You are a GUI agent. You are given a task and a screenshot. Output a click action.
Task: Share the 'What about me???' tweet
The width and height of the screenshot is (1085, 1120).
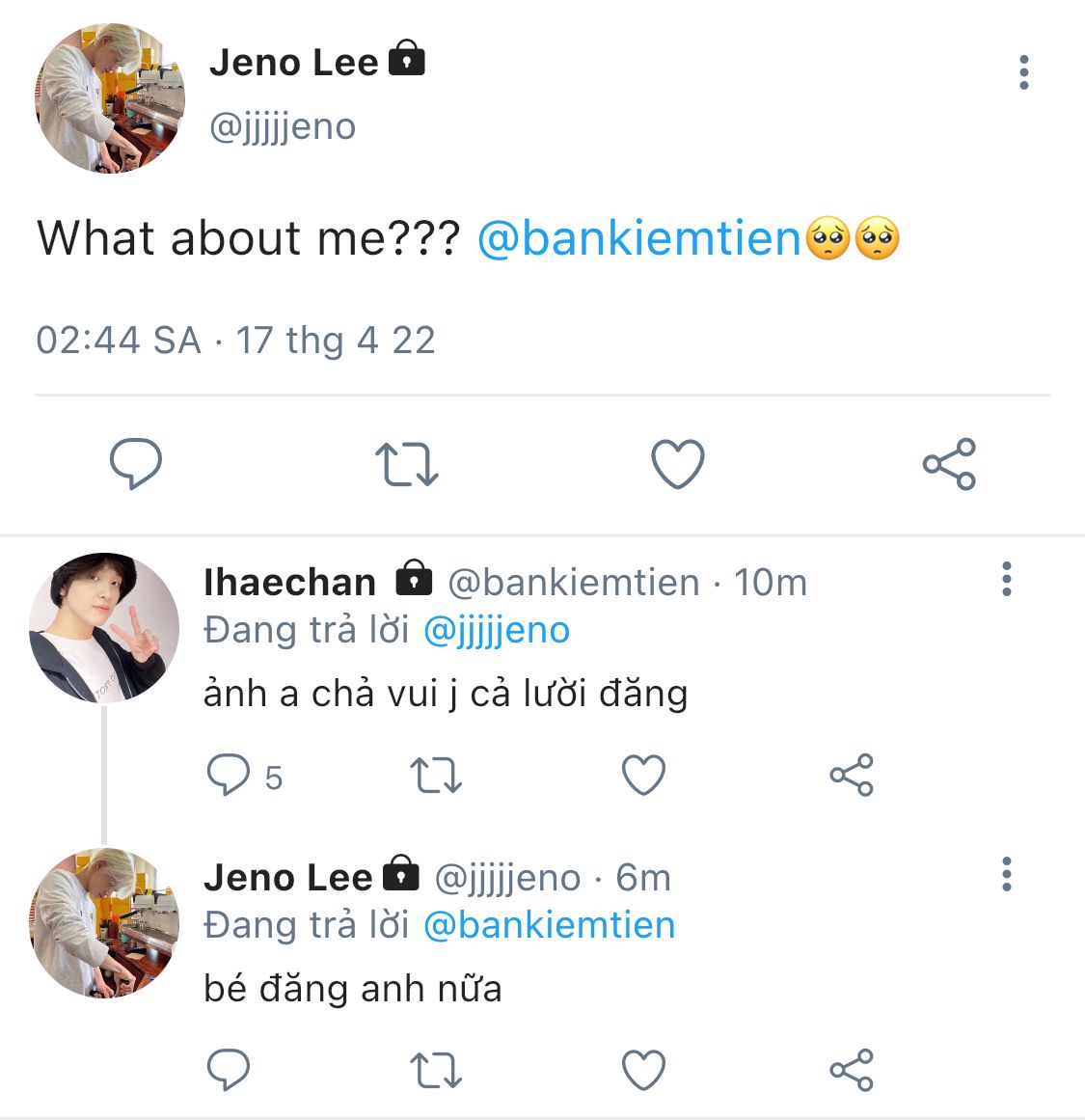[949, 464]
